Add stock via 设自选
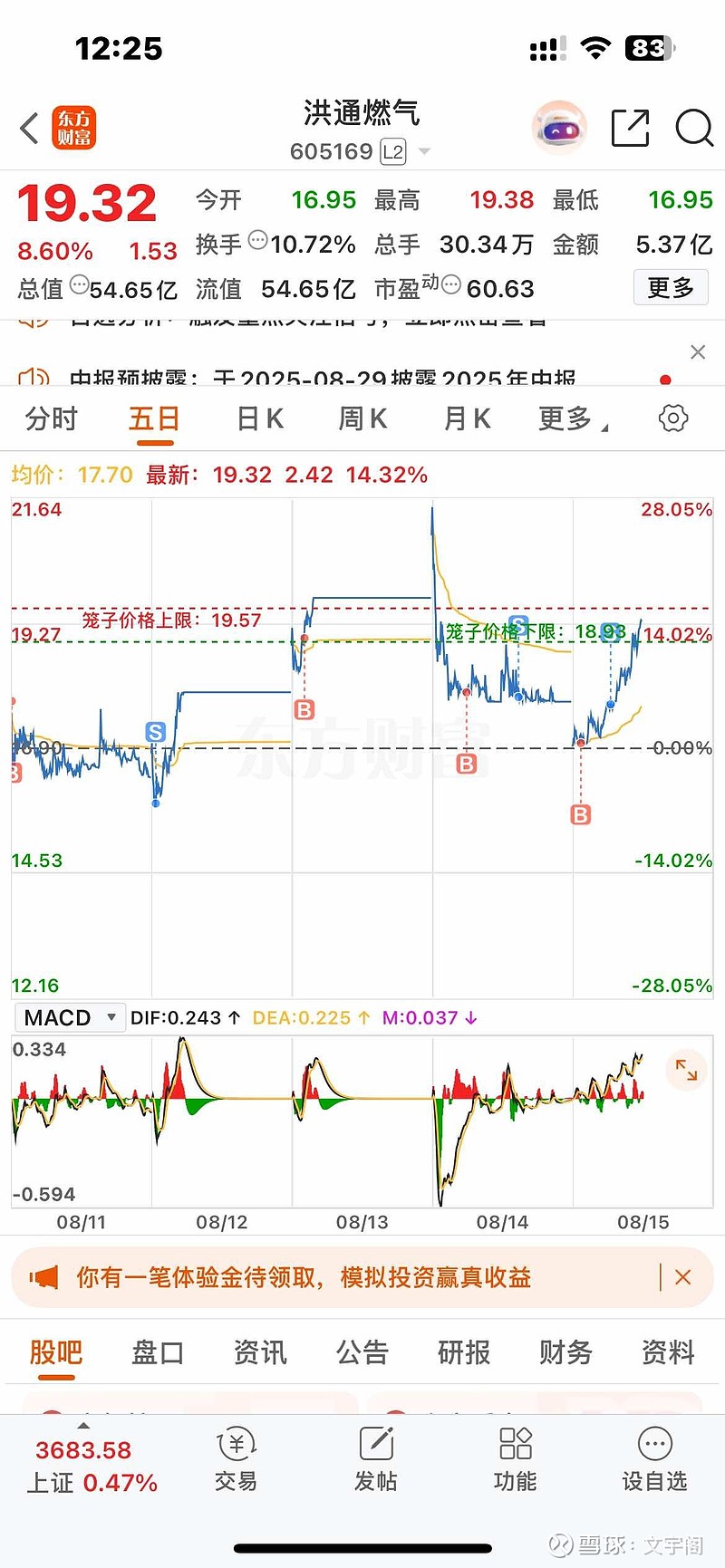The height and width of the screenshot is (1568, 725). (654, 1459)
